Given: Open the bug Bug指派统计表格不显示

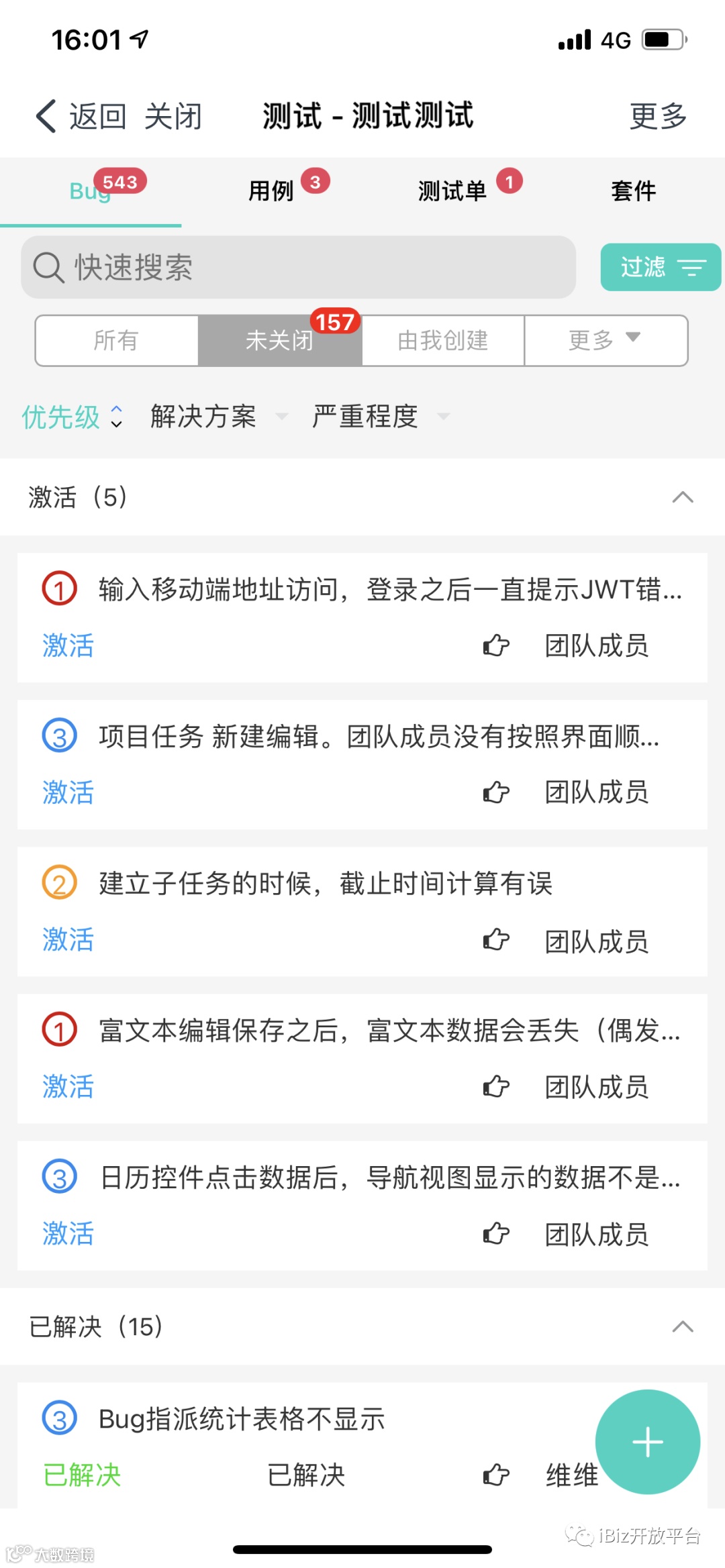Looking at the screenshot, I should 242,1419.
